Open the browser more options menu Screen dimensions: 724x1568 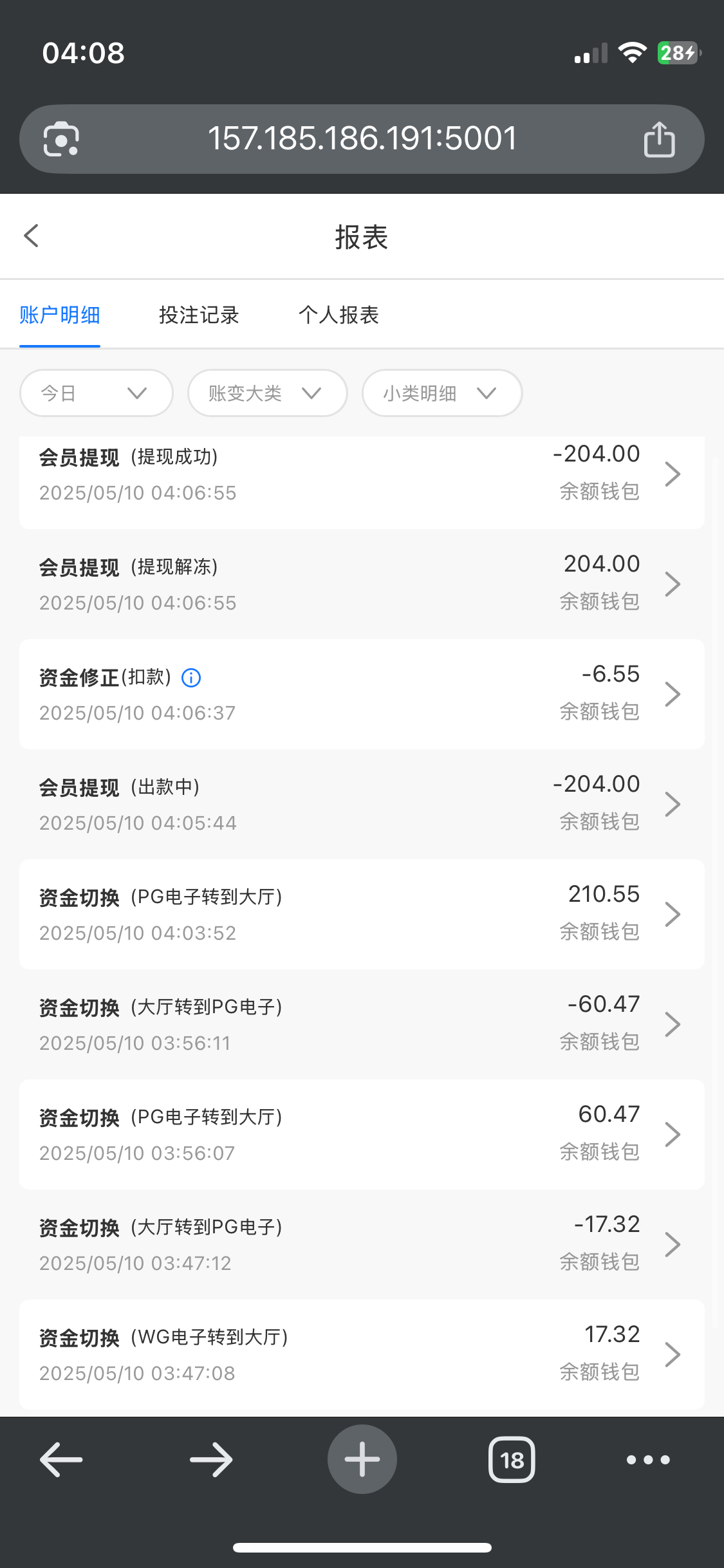coord(648,1459)
